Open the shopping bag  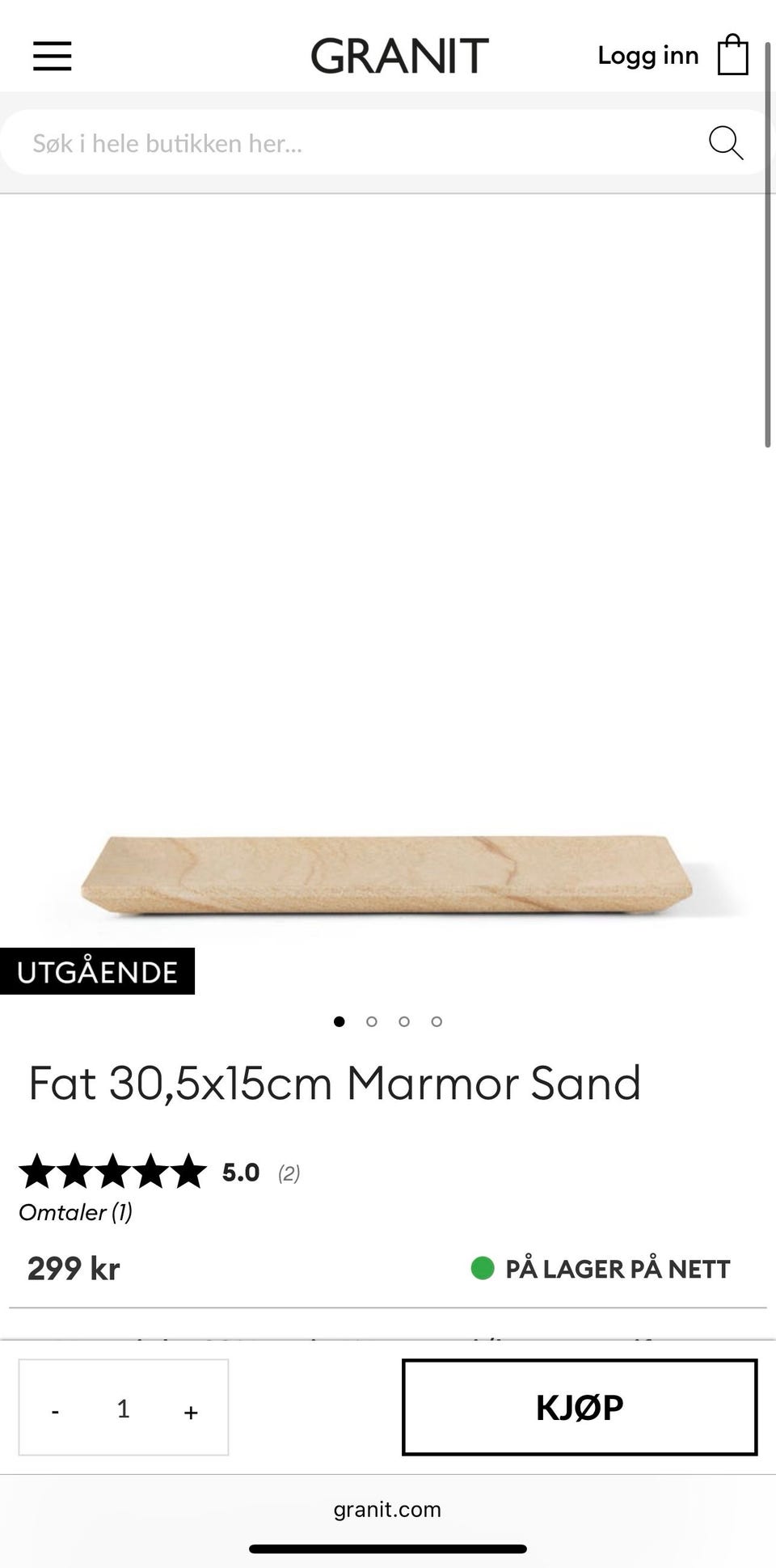pyautogui.click(x=732, y=55)
